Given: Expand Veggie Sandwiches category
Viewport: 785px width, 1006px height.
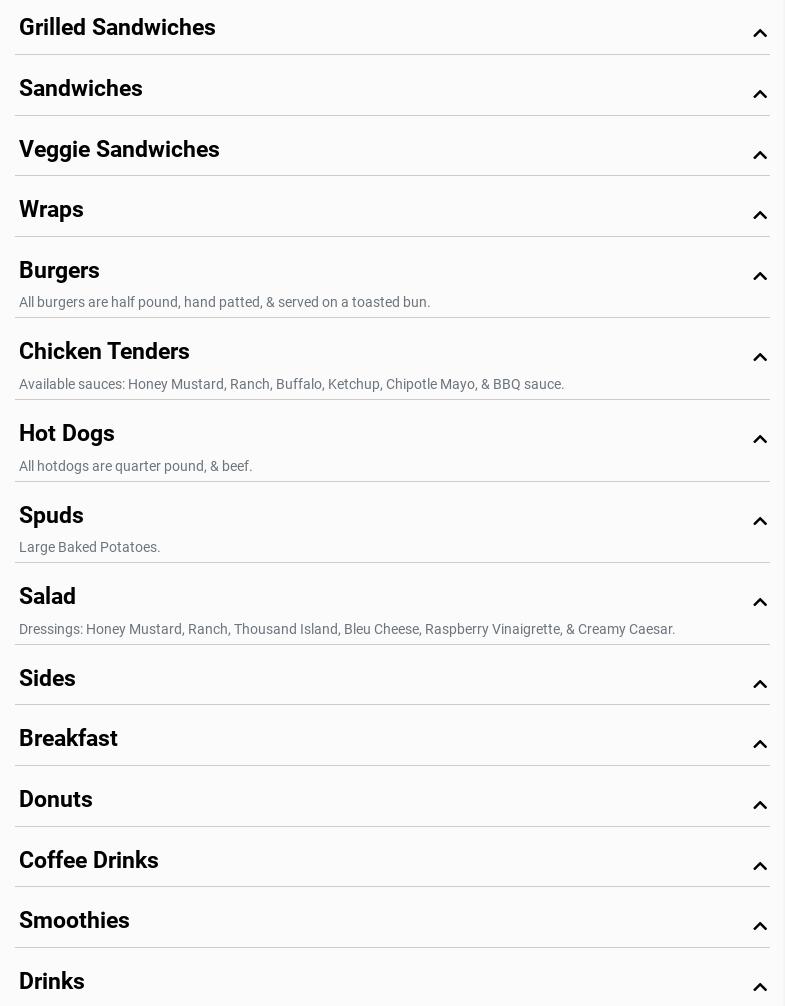Looking at the screenshot, I should [759, 155].
